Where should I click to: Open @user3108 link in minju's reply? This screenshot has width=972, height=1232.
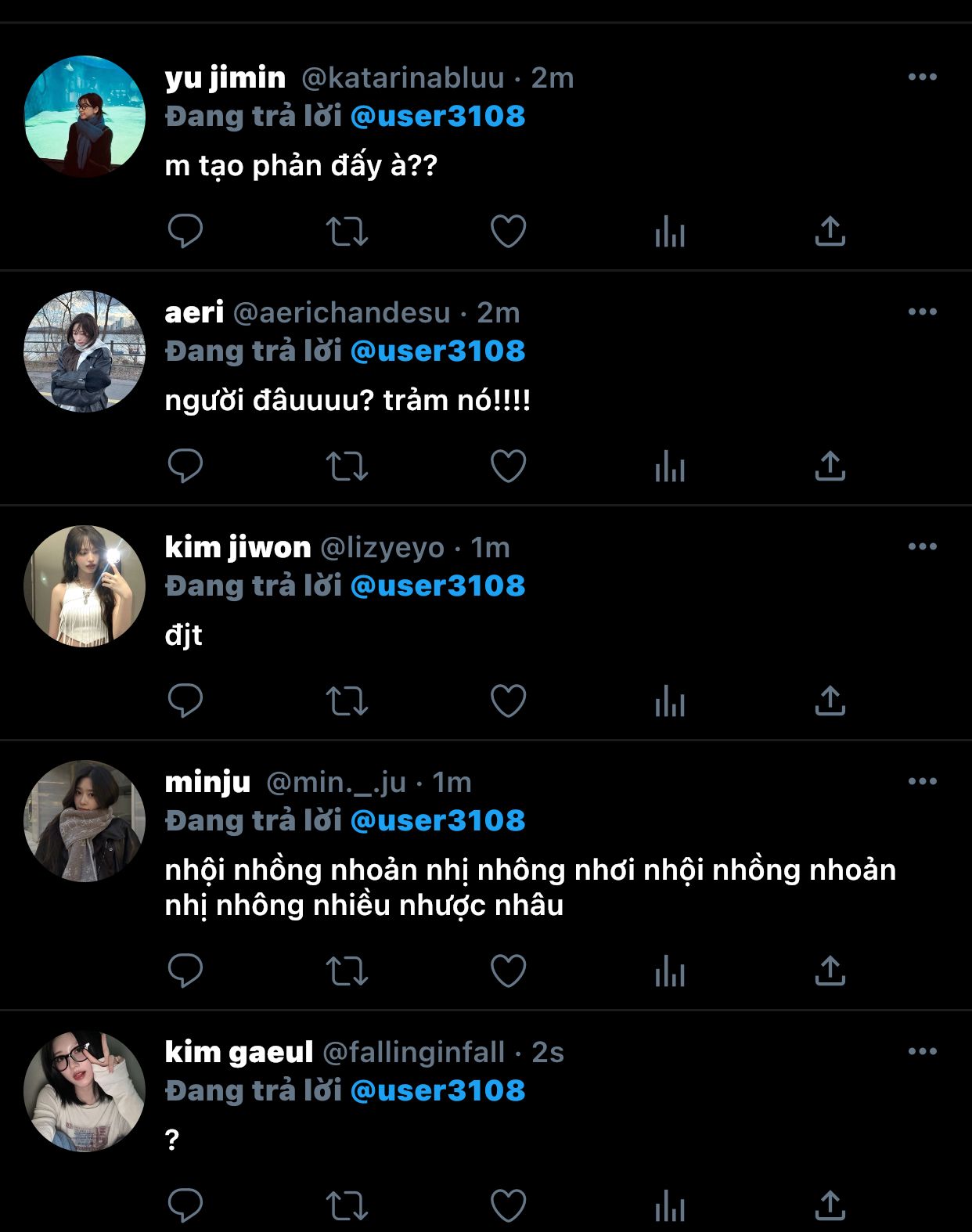[x=437, y=820]
